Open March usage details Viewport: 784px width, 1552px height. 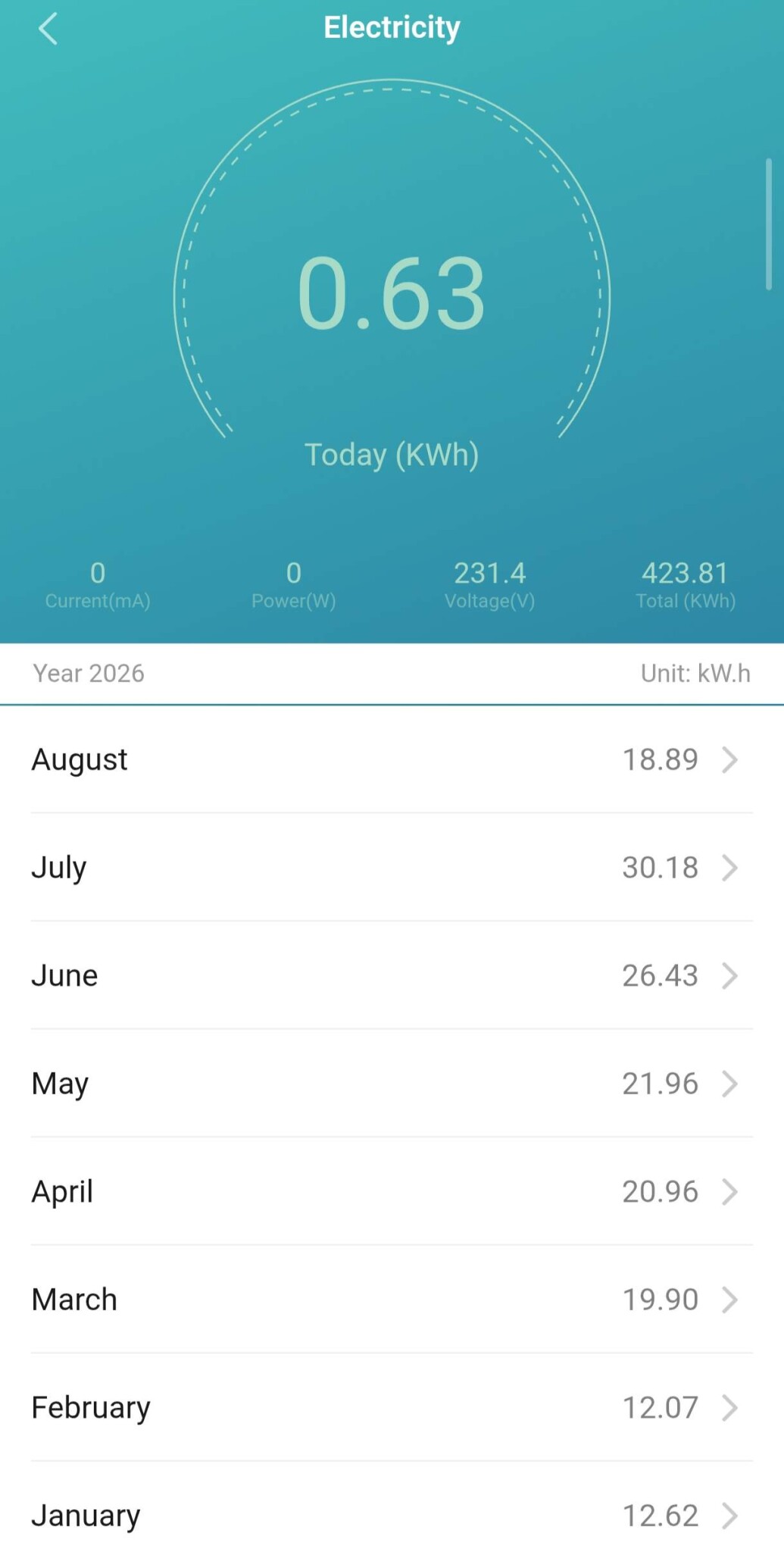pyautogui.click(x=392, y=1299)
